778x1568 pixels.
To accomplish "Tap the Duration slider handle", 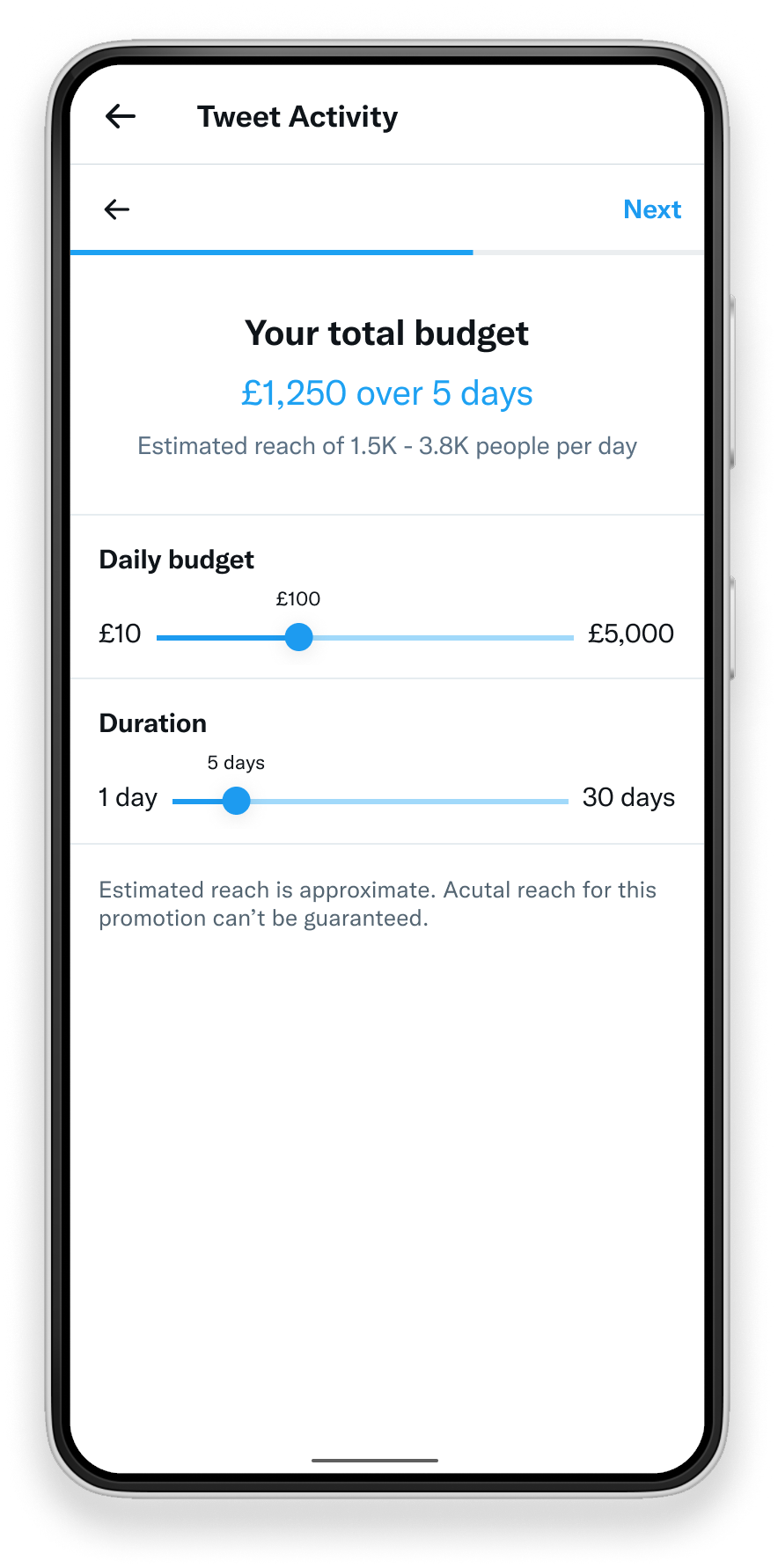I will pos(236,801).
